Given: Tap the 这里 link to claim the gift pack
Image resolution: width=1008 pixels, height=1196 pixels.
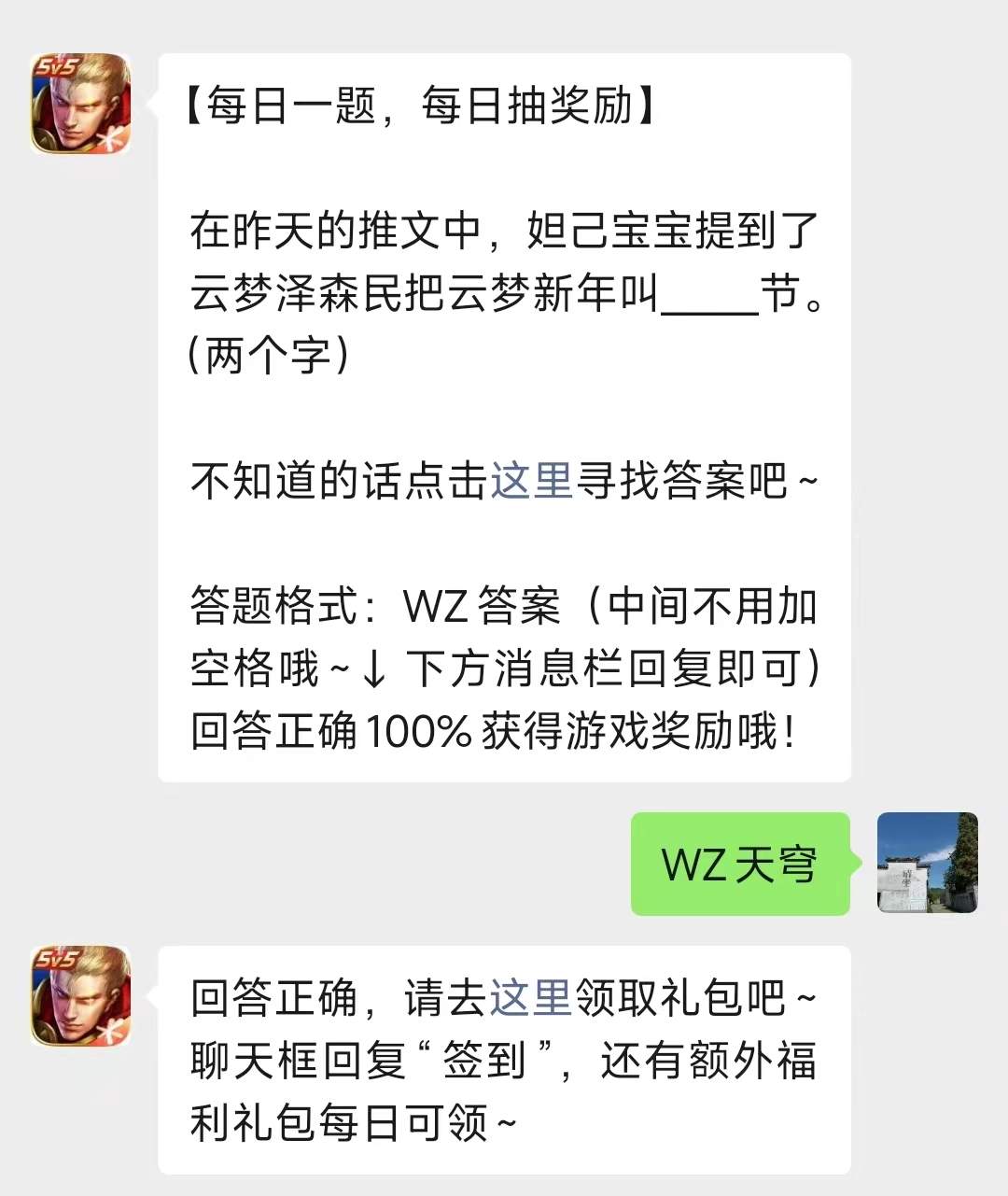Looking at the screenshot, I should [x=531, y=998].
